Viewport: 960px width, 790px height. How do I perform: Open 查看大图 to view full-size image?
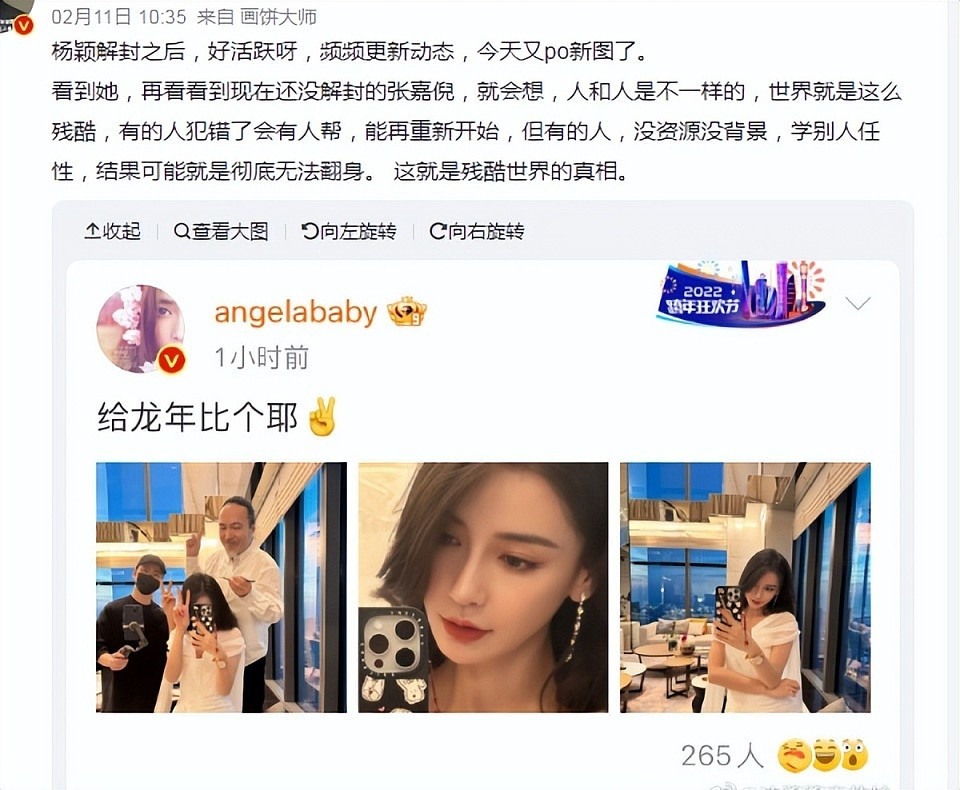[x=221, y=232]
